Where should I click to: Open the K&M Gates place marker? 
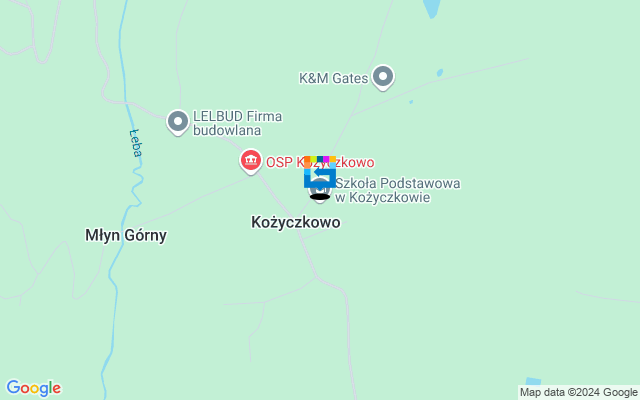383,76
